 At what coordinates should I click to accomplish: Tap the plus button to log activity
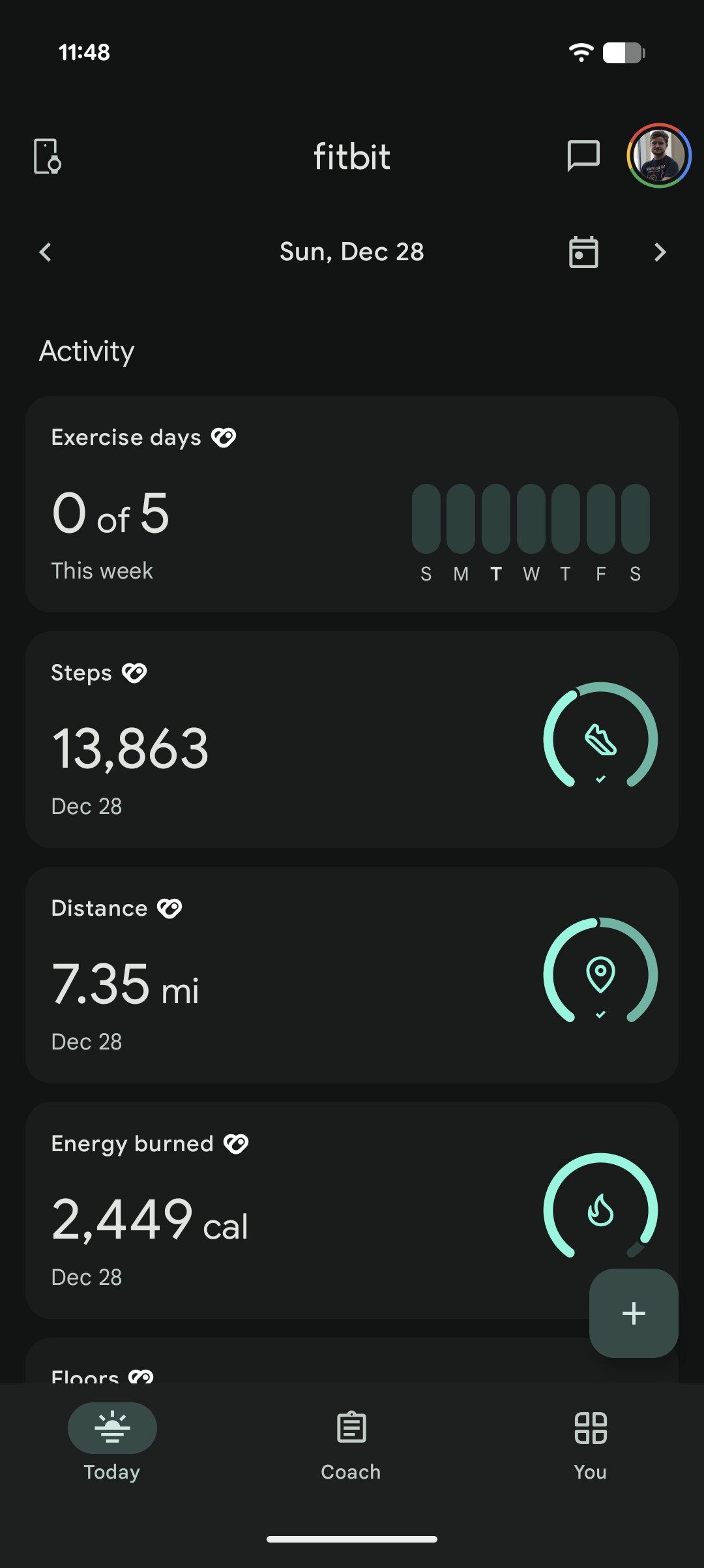coord(633,1313)
